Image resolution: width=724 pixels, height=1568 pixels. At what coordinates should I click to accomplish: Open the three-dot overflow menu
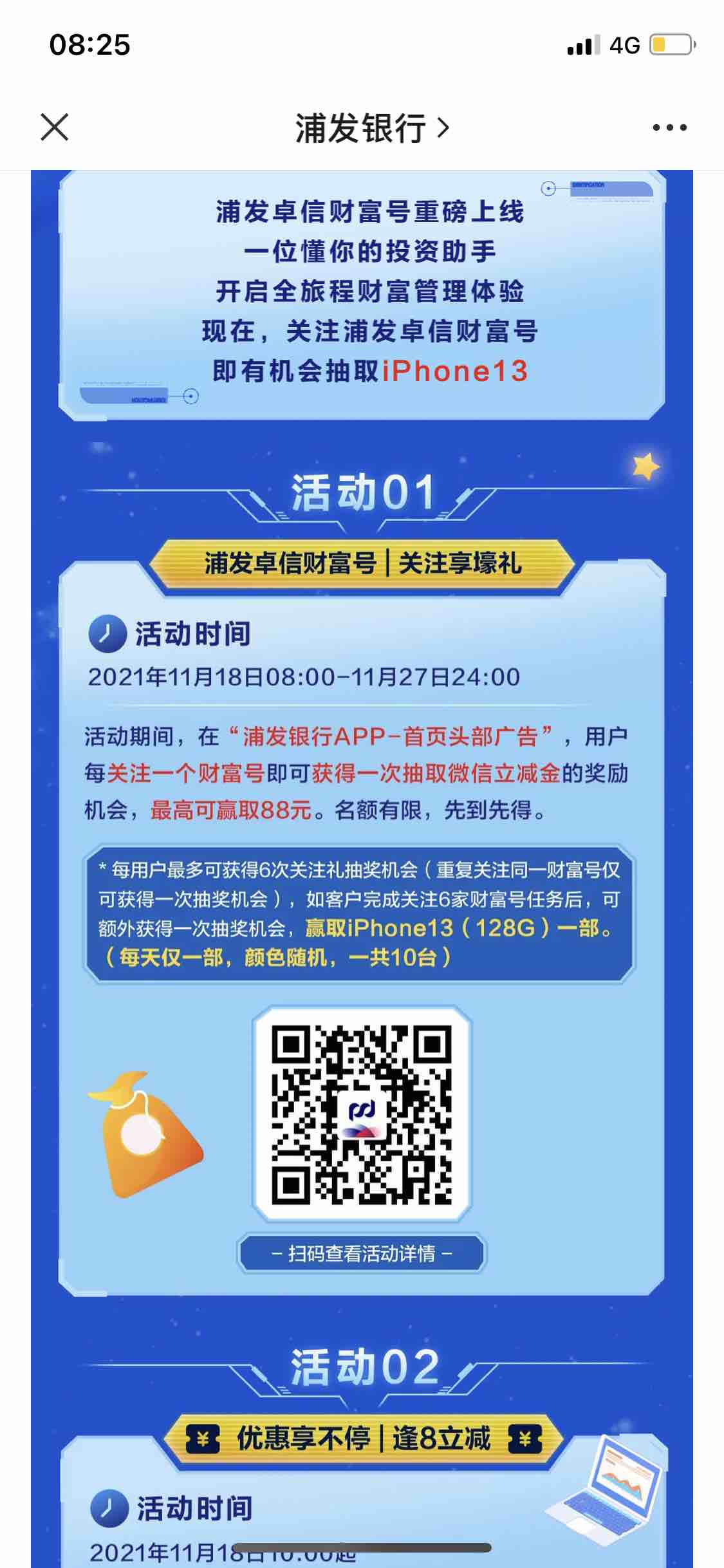[669, 127]
